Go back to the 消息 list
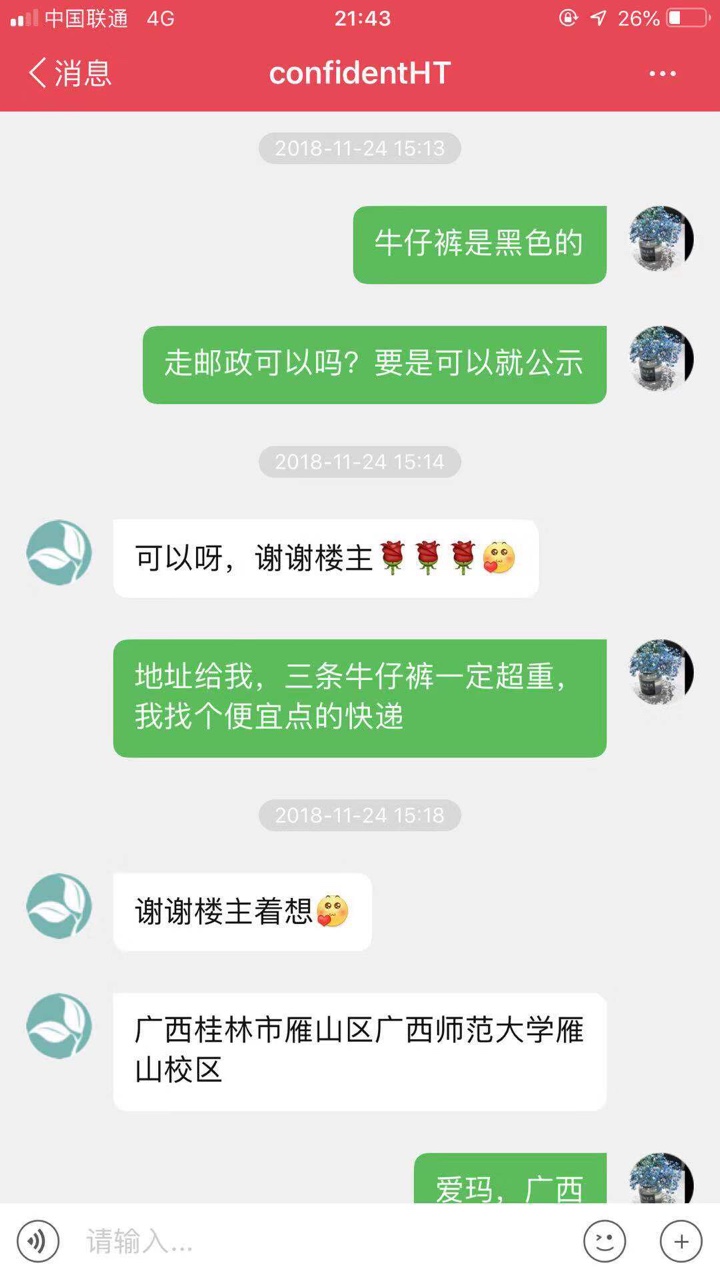This screenshot has height=1280, width=720. pyautogui.click(x=69, y=73)
